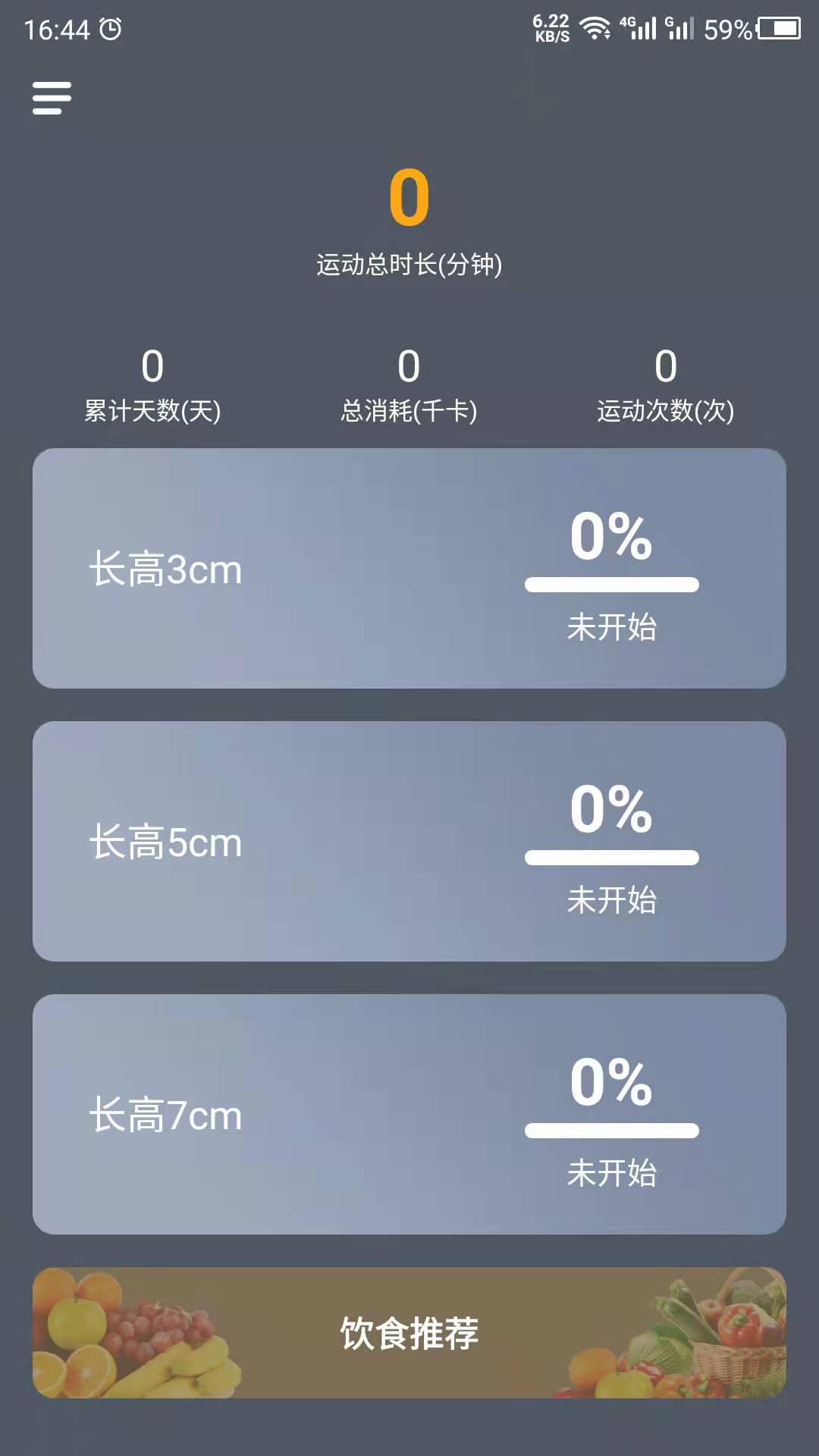Tap the 总消耗 calories counter

pyautogui.click(x=409, y=385)
